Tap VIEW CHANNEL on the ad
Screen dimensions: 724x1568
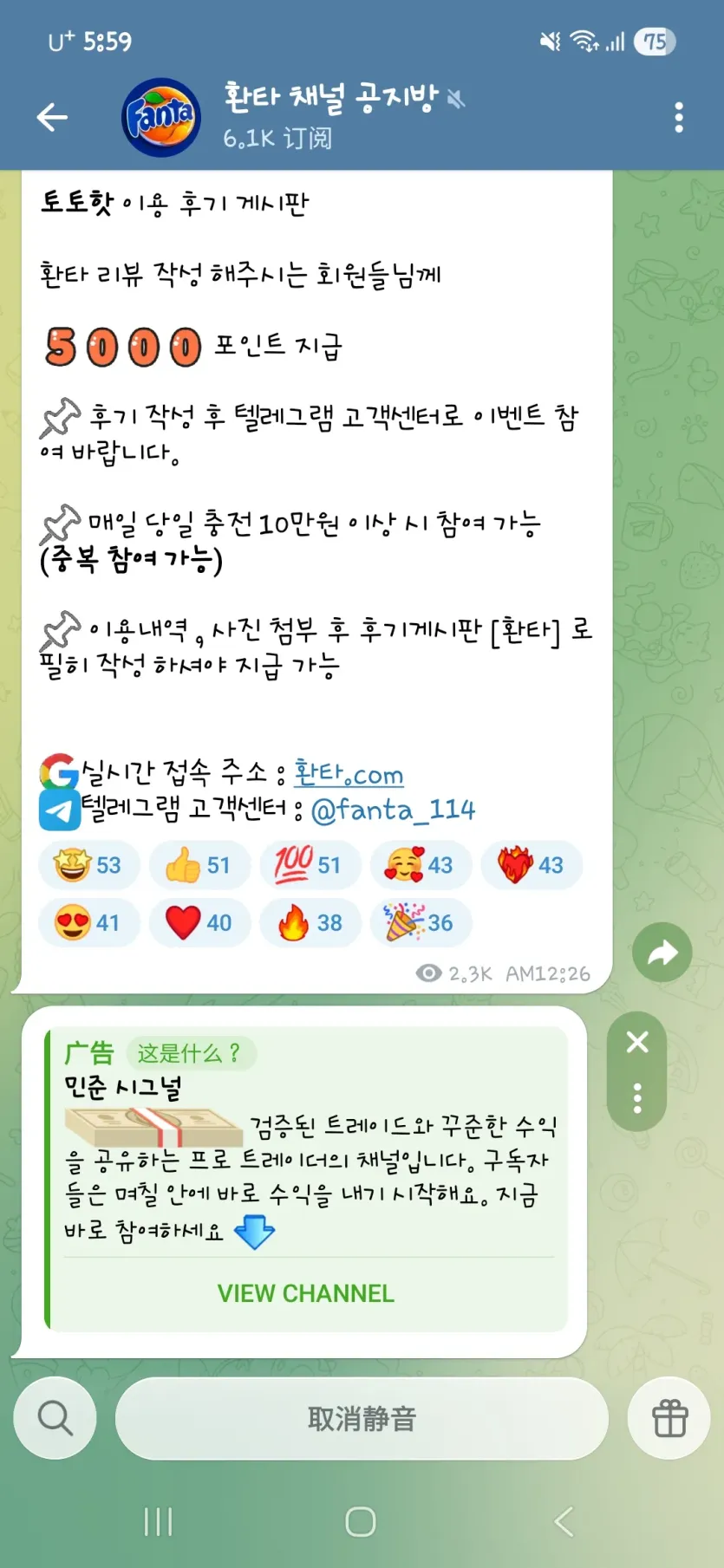305,1293
